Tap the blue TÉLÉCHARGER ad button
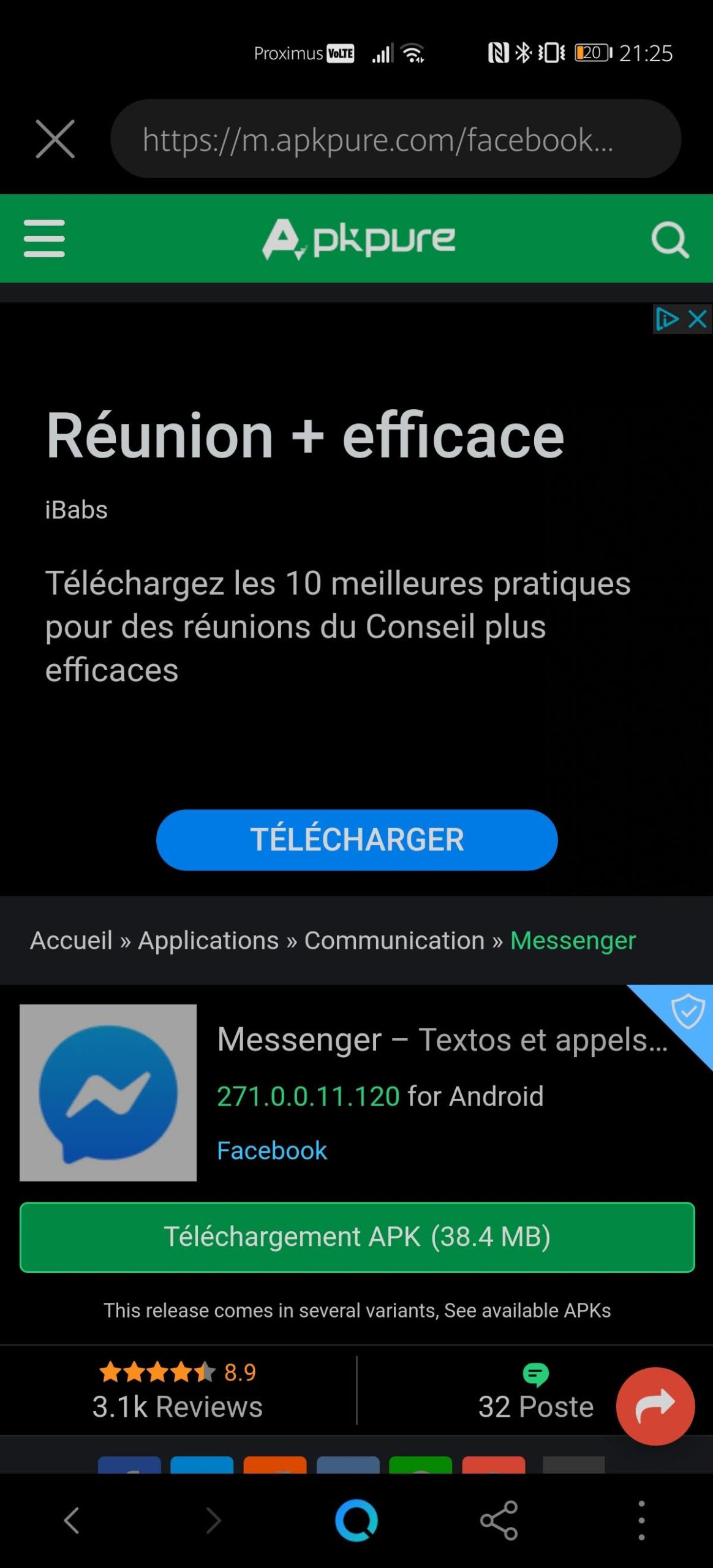Image resolution: width=713 pixels, height=1568 pixels. click(356, 840)
